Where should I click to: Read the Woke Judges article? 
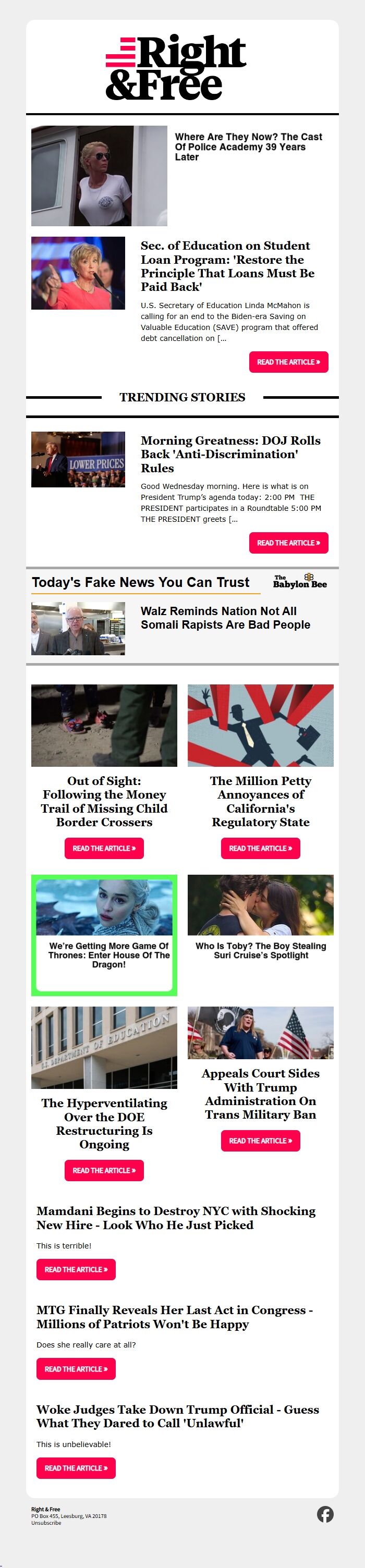pos(76,1467)
